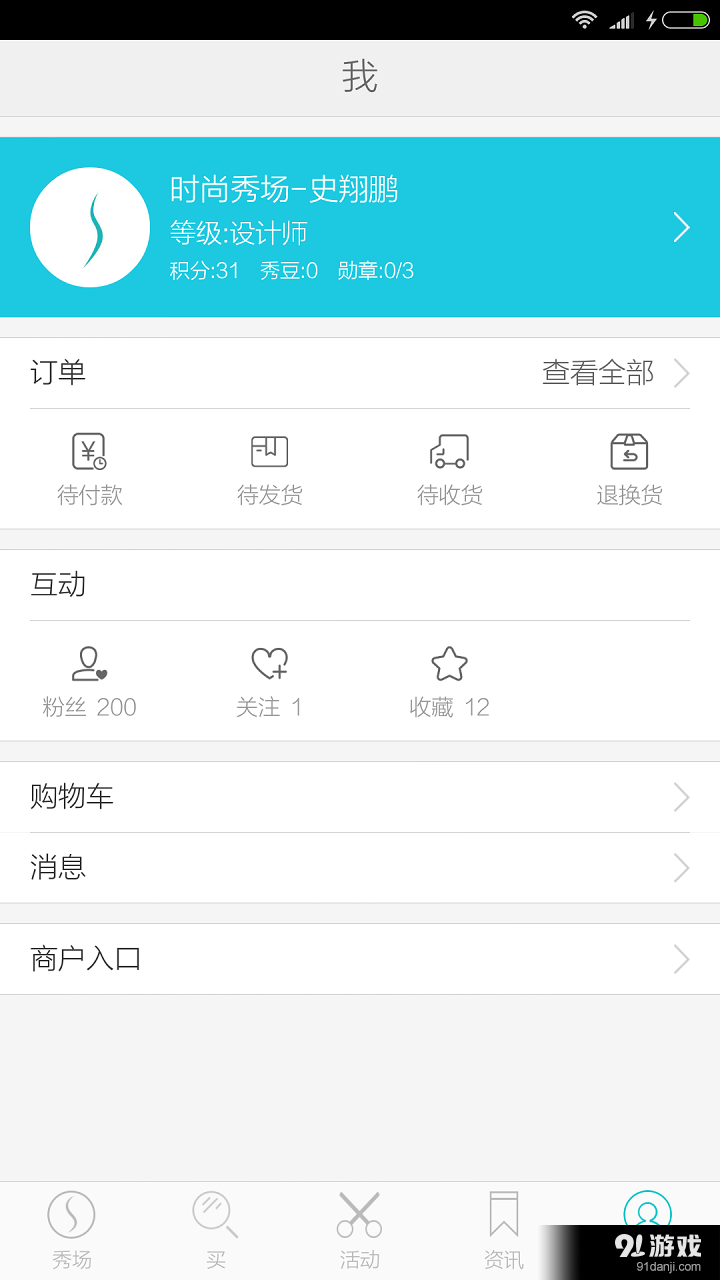Viewport: 720px width, 1280px height.
Task: Open profile details via top-right chevron
Action: click(x=681, y=227)
